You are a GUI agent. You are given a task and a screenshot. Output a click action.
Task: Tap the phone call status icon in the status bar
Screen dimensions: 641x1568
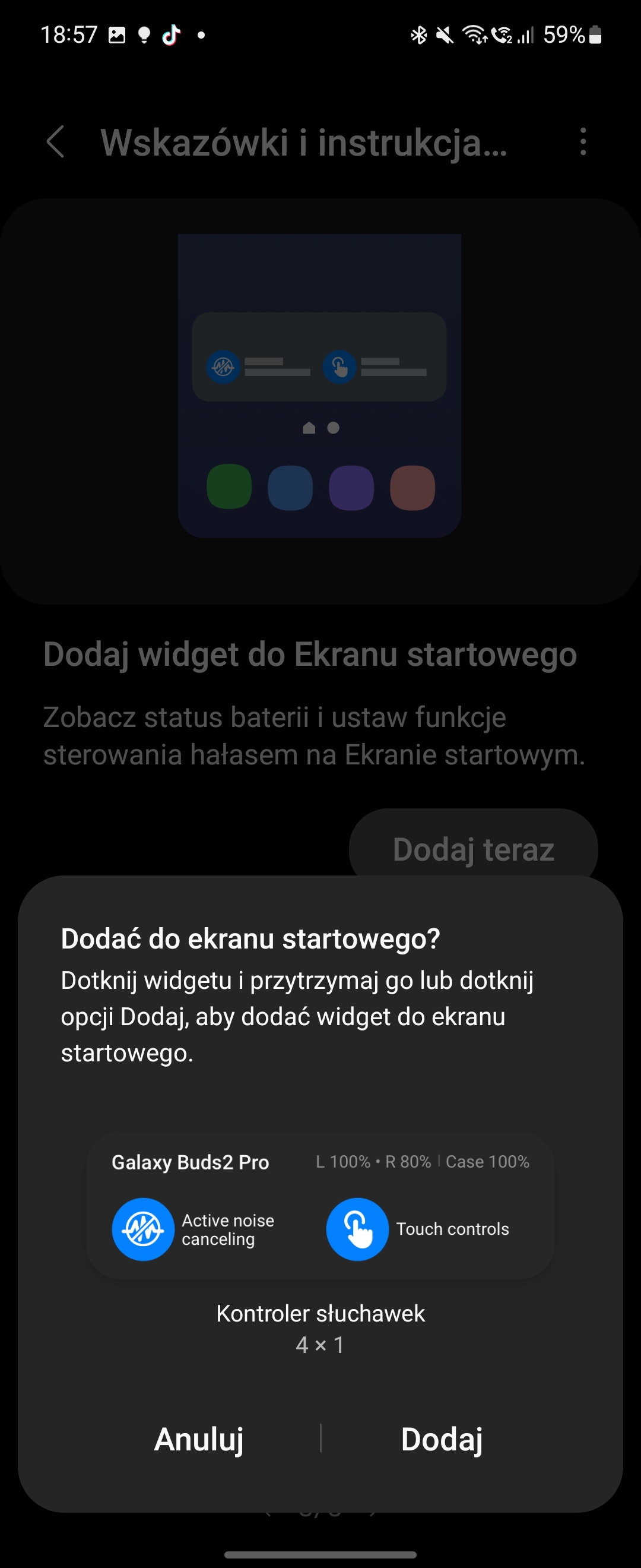[502, 34]
